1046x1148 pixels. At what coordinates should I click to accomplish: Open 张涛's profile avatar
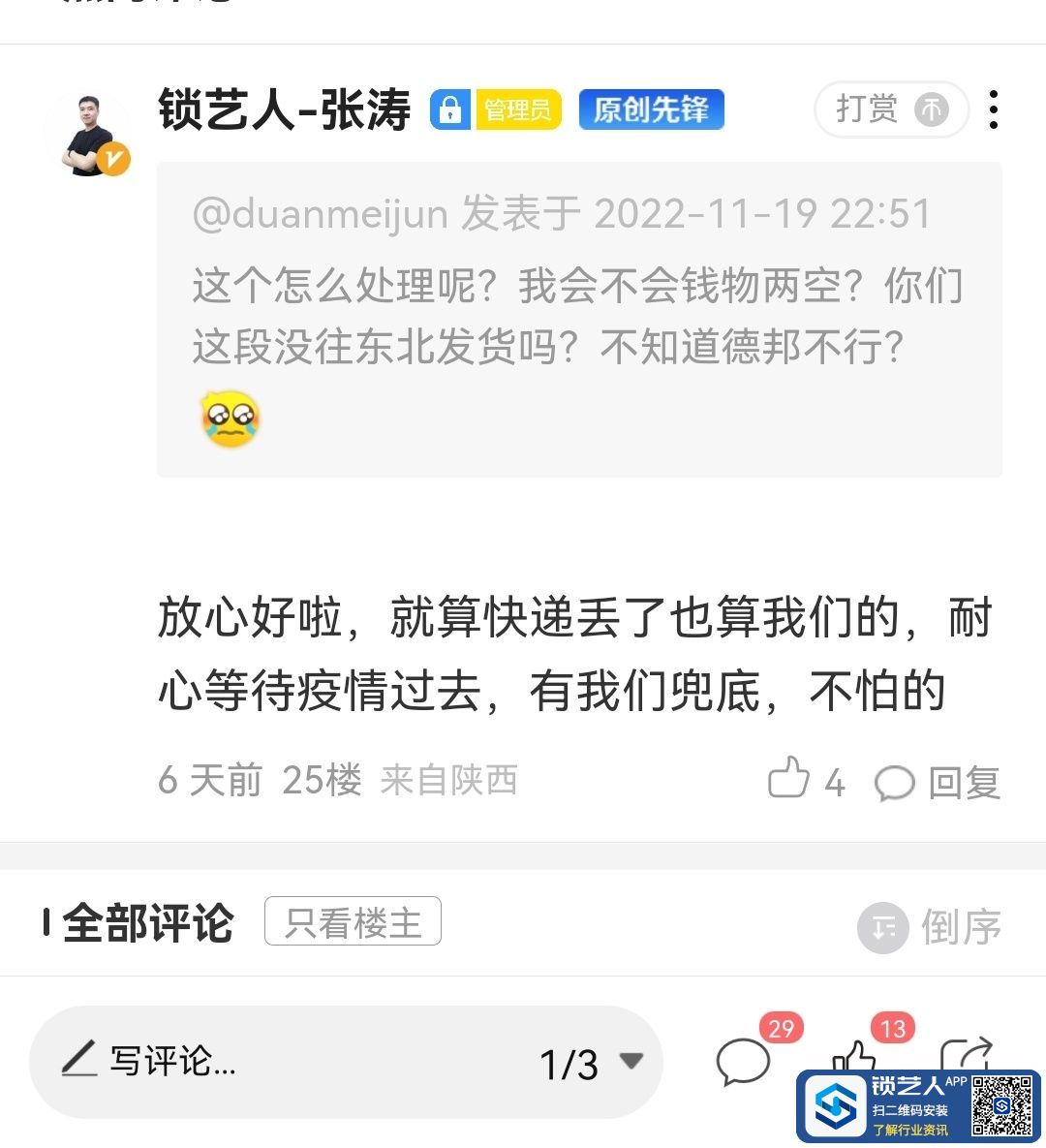click(87, 136)
